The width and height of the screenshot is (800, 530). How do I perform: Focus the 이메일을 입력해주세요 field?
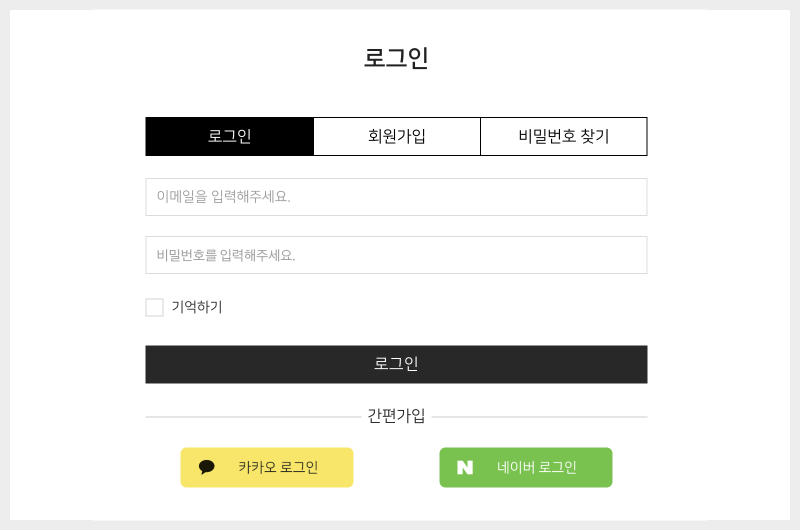(396, 197)
